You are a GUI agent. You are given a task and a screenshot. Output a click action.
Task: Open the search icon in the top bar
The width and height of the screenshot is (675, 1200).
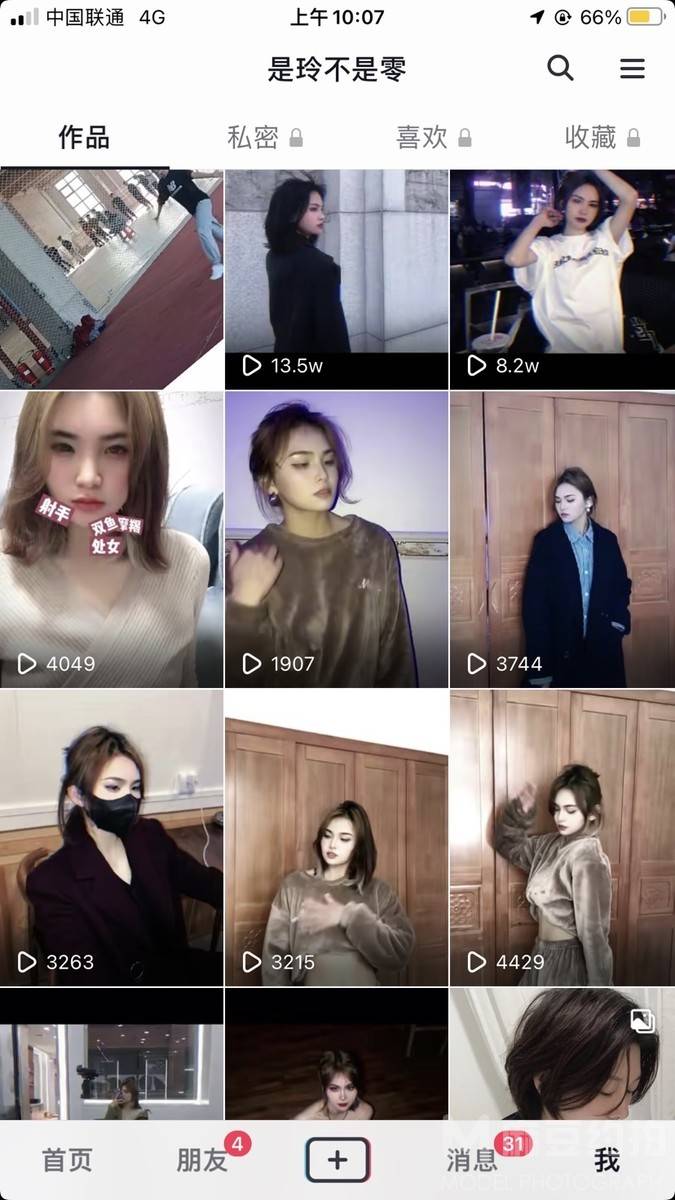561,69
